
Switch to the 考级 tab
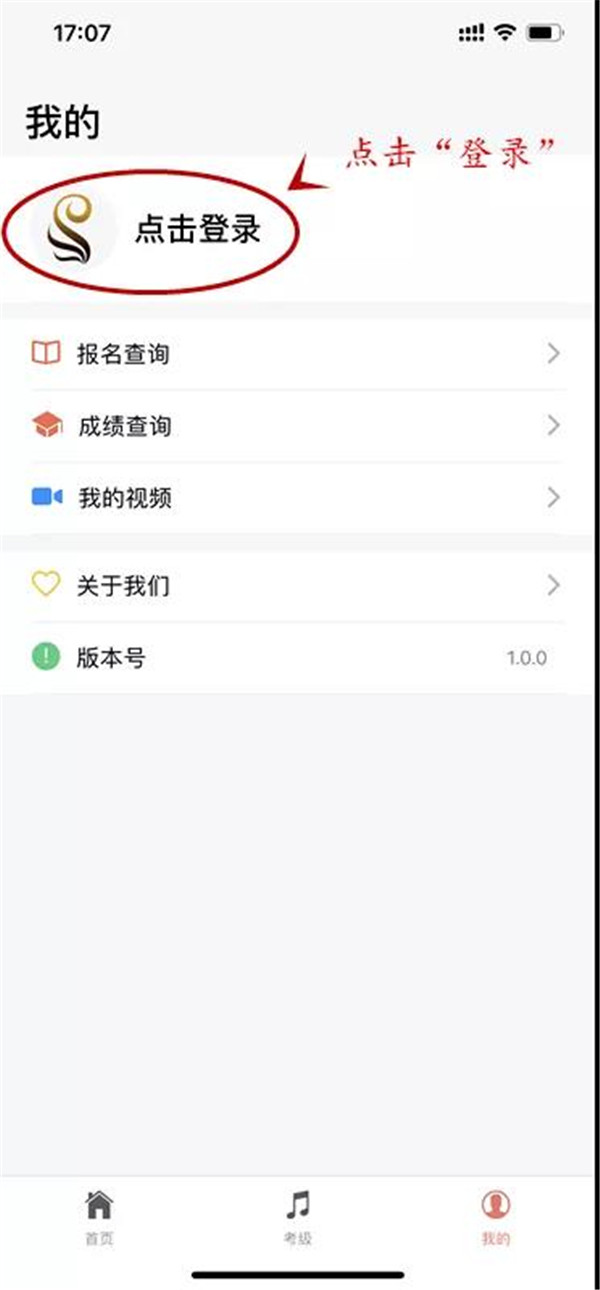pos(298,1218)
